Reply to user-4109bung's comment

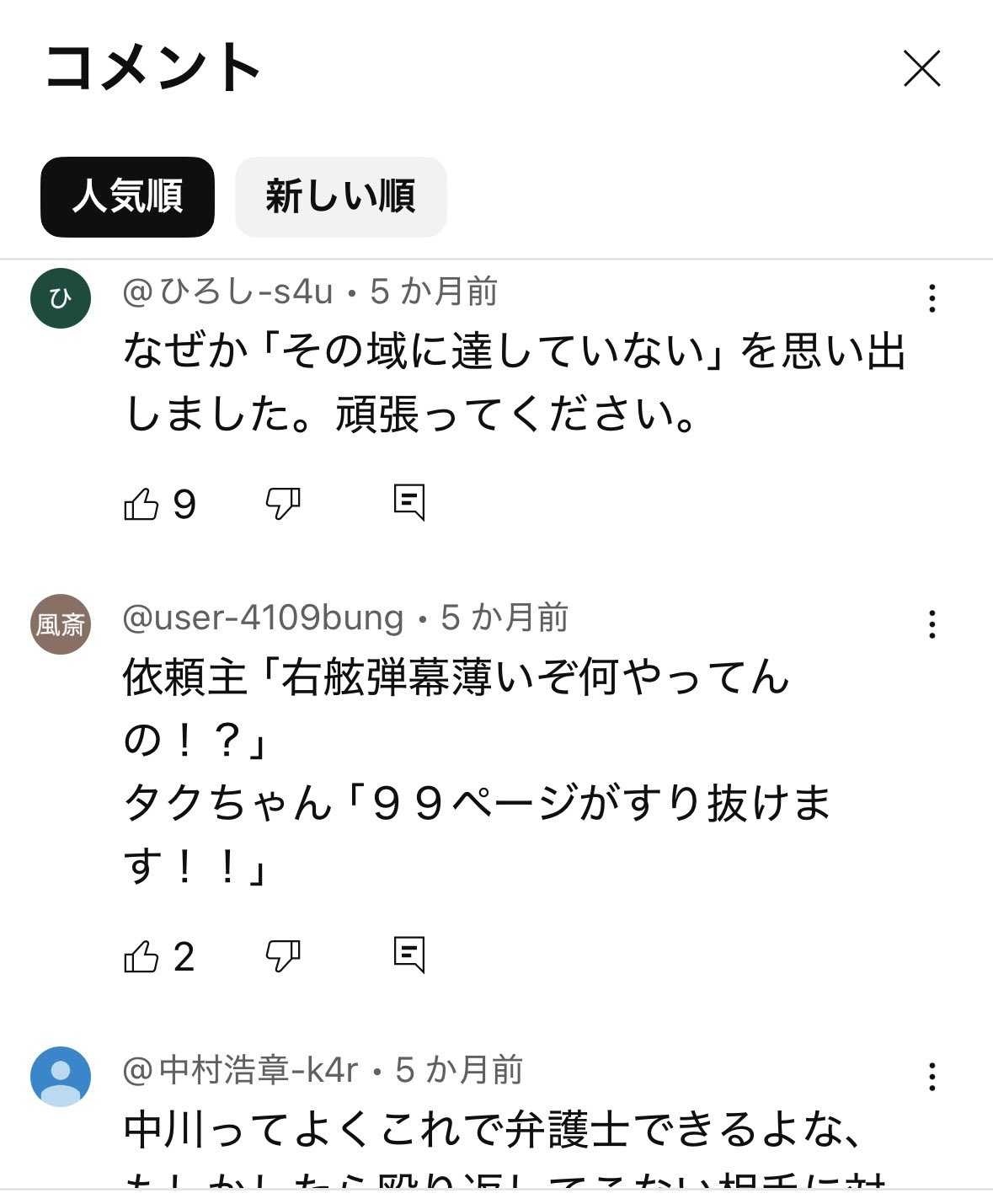pos(409,955)
